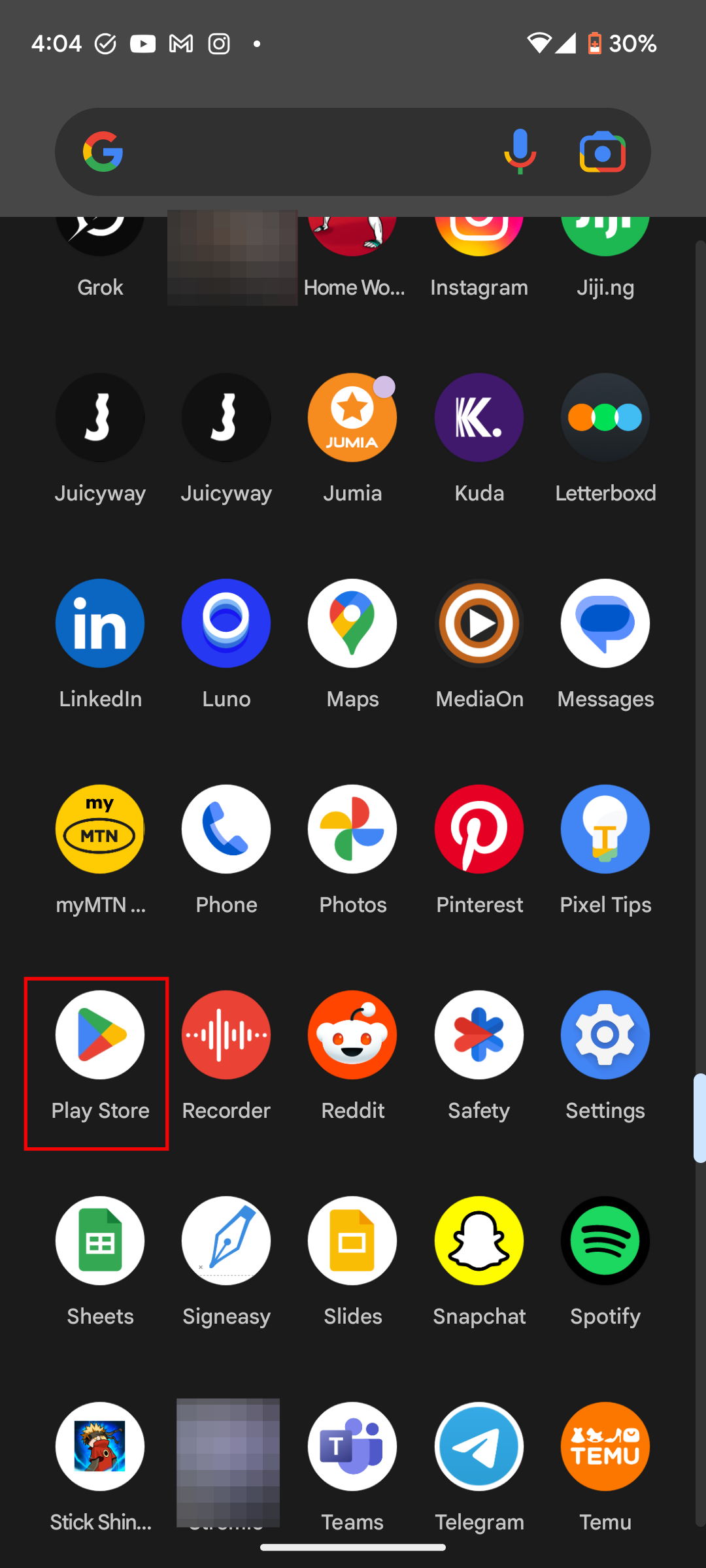Launch the Telegram app
706x1568 pixels.
click(479, 1446)
